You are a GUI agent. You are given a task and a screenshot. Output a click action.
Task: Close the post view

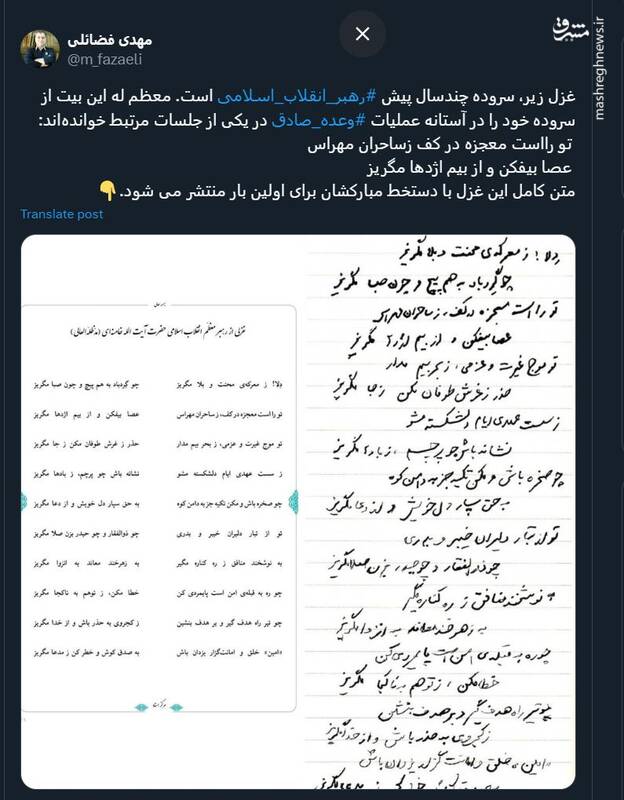pyautogui.click(x=362, y=34)
